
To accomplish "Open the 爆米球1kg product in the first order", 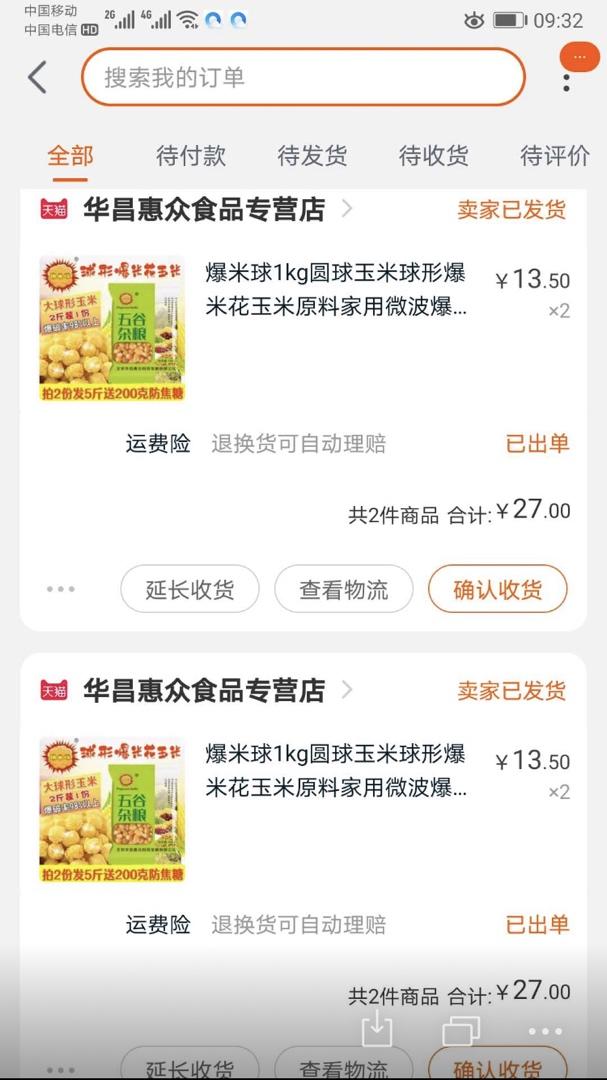I will (x=335, y=290).
